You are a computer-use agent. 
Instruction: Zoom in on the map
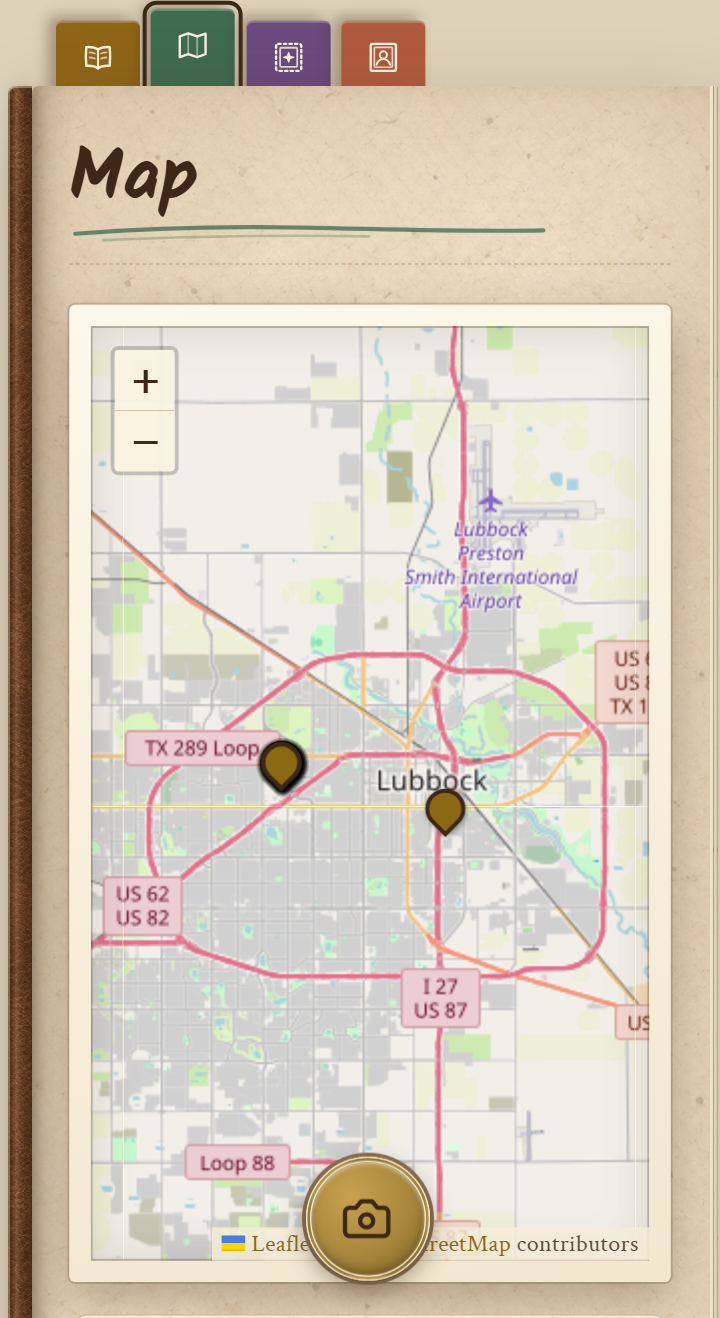tap(145, 381)
